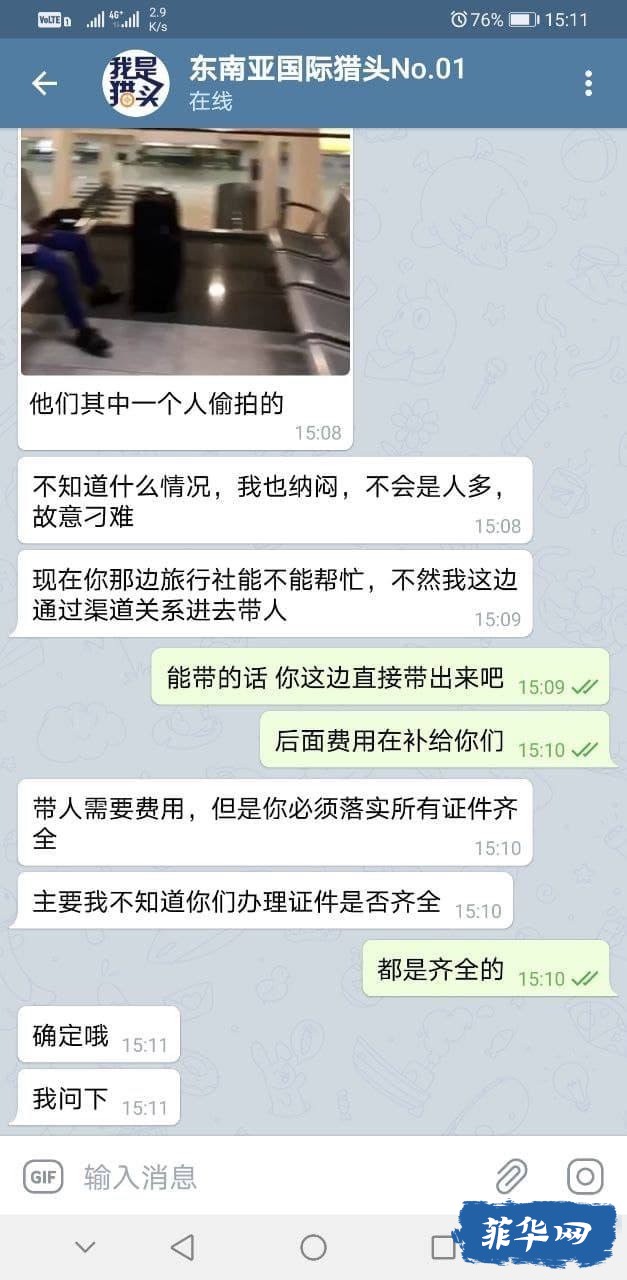Image resolution: width=627 pixels, height=1280 pixels.
Task: Focus the 输入消息 message field
Action: point(280,1176)
